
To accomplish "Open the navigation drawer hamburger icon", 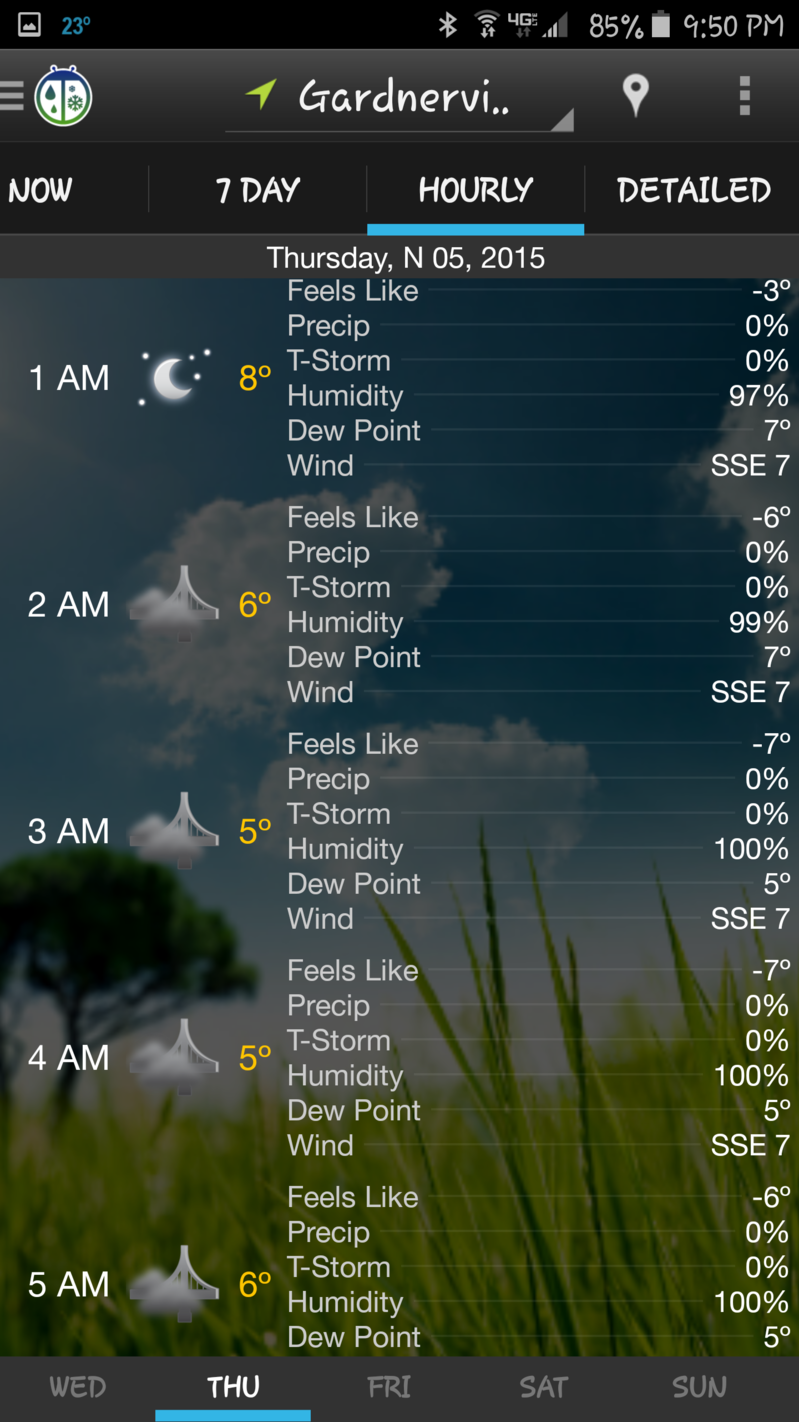I will pyautogui.click(x=14, y=95).
